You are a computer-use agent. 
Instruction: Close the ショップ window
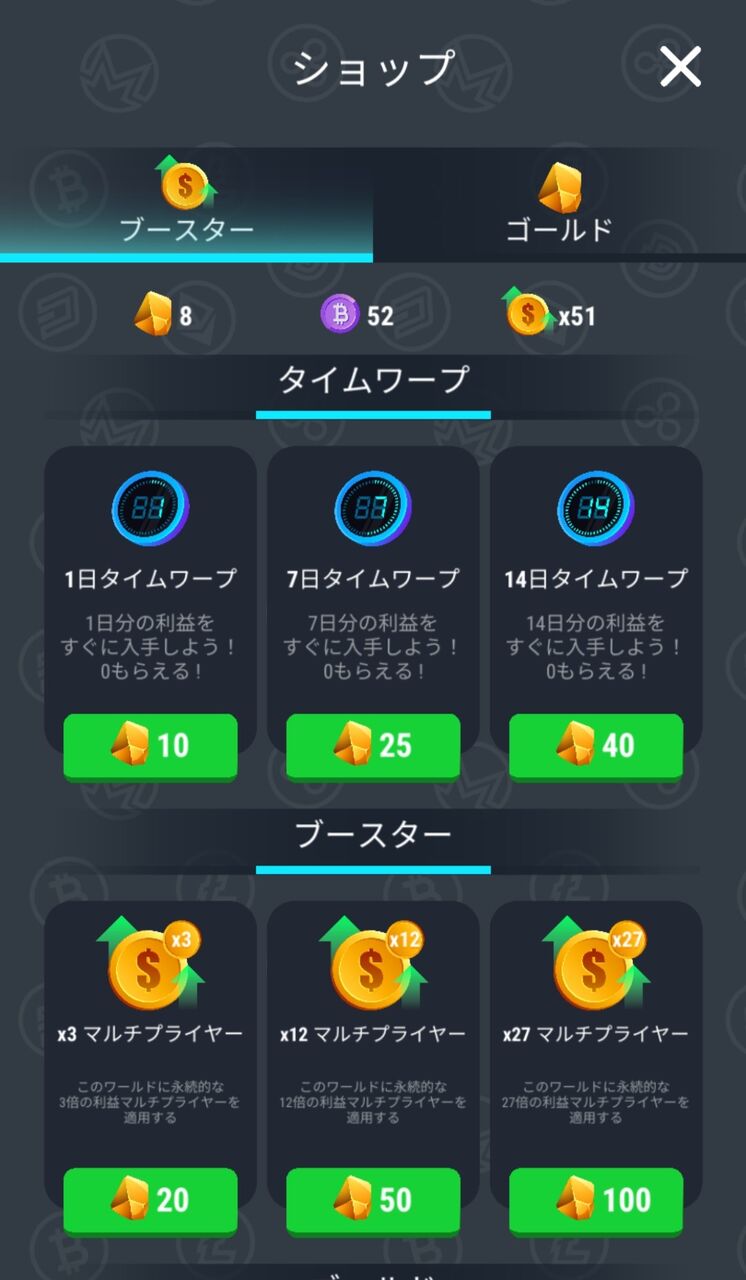pos(681,67)
